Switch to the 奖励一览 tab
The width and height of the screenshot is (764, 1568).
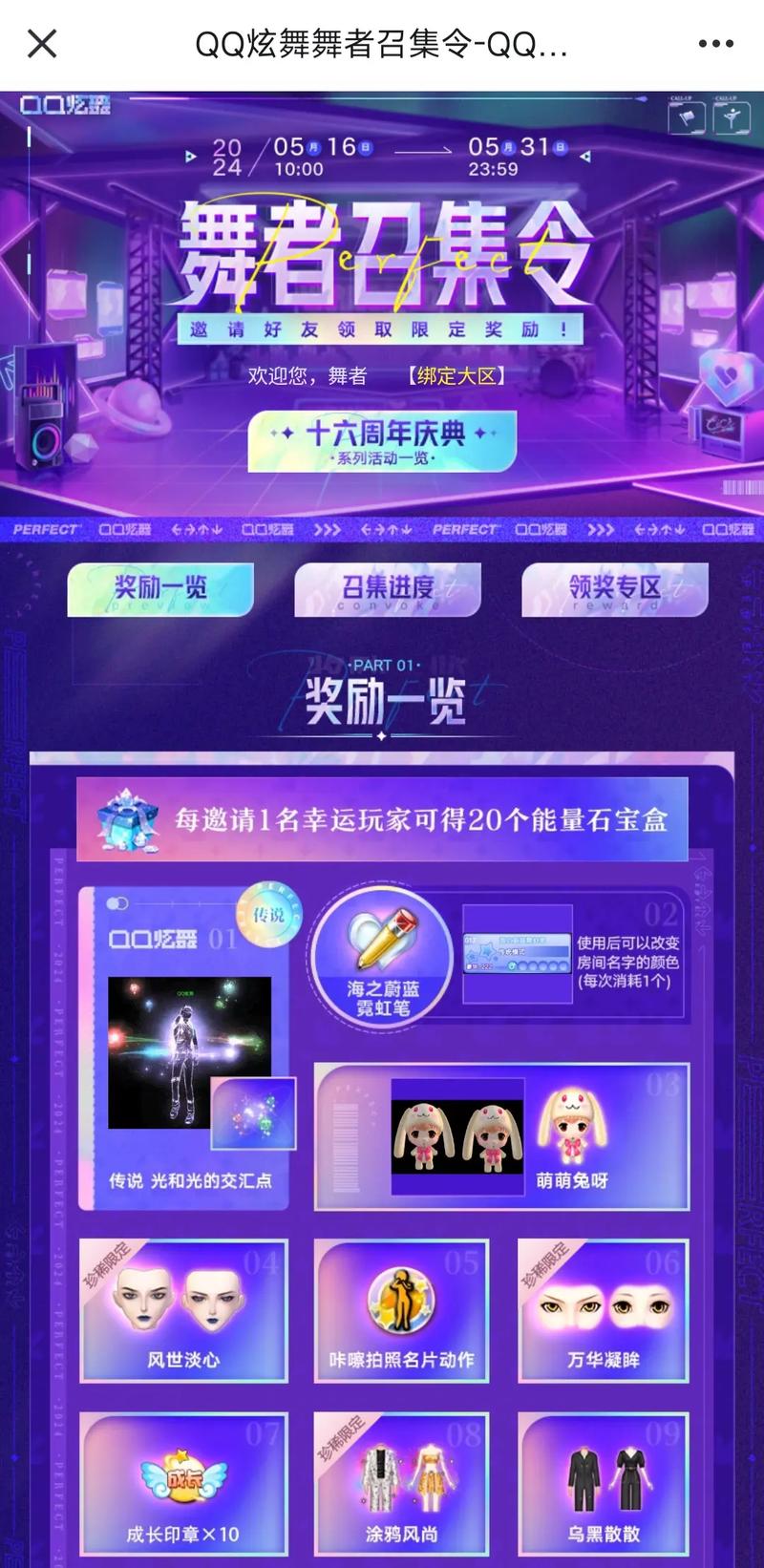(x=160, y=589)
